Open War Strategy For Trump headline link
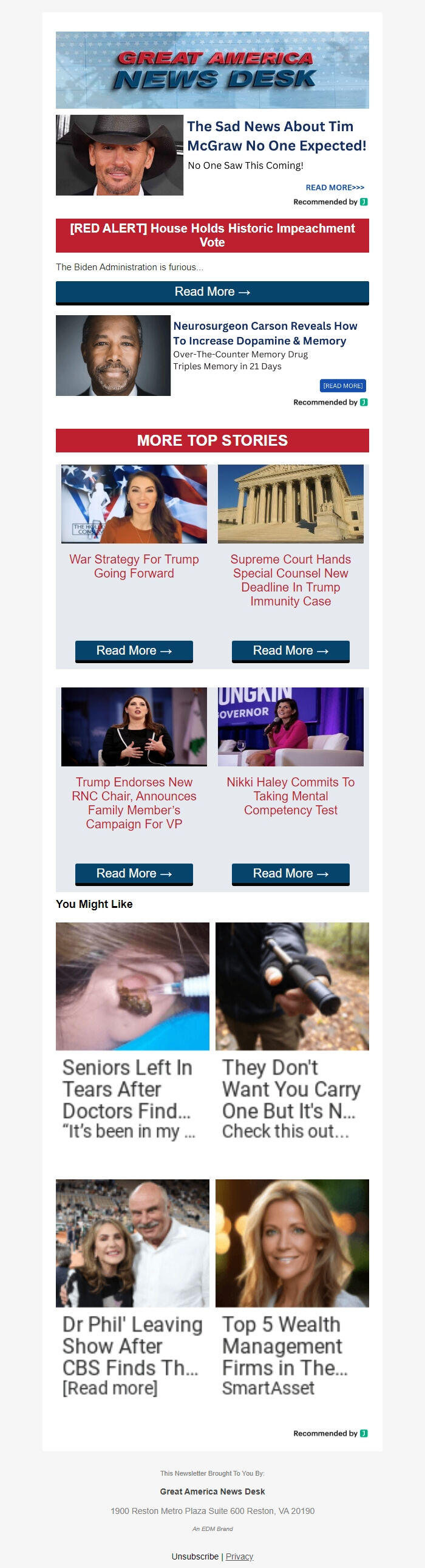Image resolution: width=425 pixels, height=1568 pixels. [x=134, y=566]
